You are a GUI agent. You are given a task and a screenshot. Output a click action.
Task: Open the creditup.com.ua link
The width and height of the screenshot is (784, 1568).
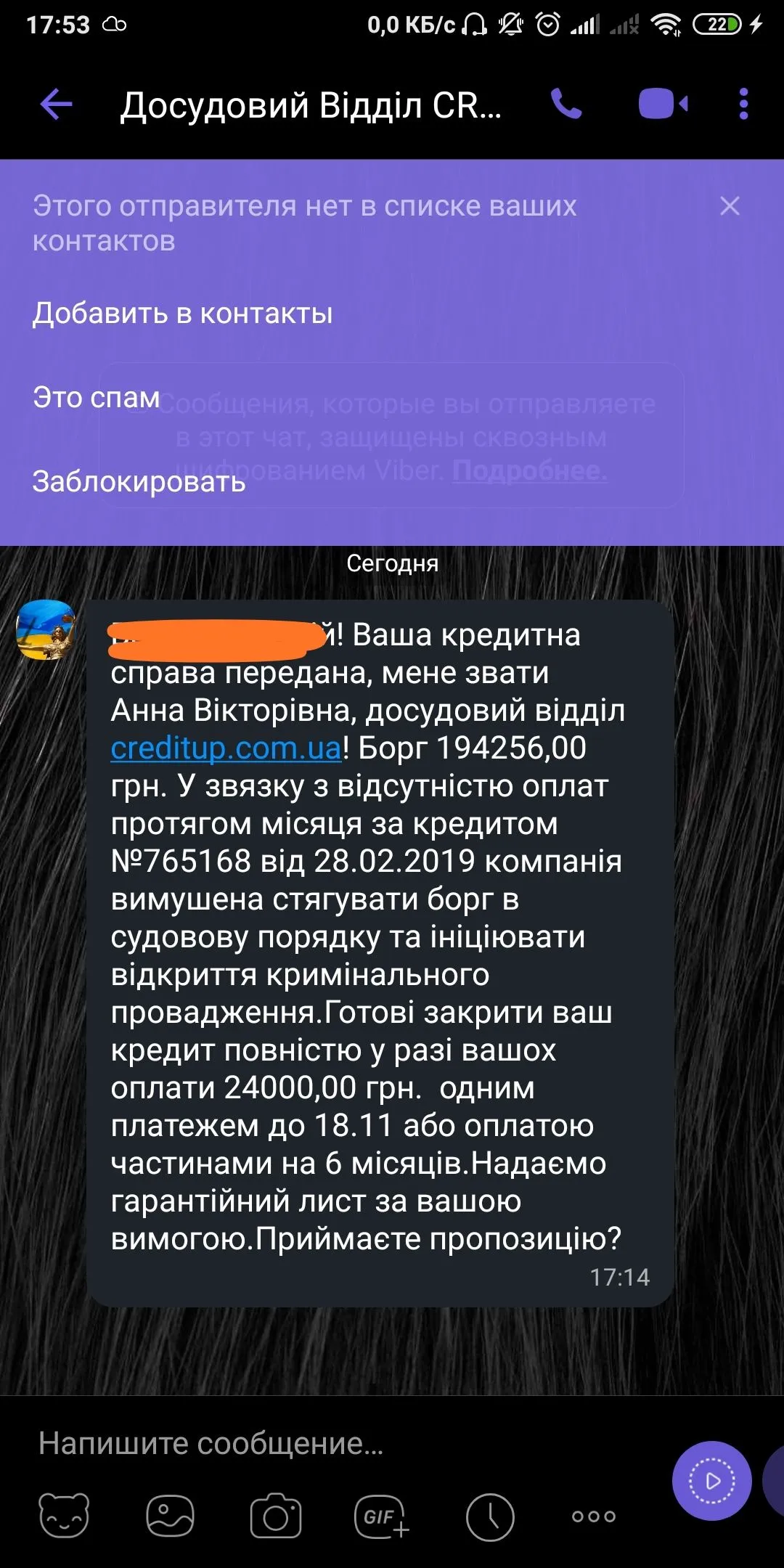click(x=226, y=748)
